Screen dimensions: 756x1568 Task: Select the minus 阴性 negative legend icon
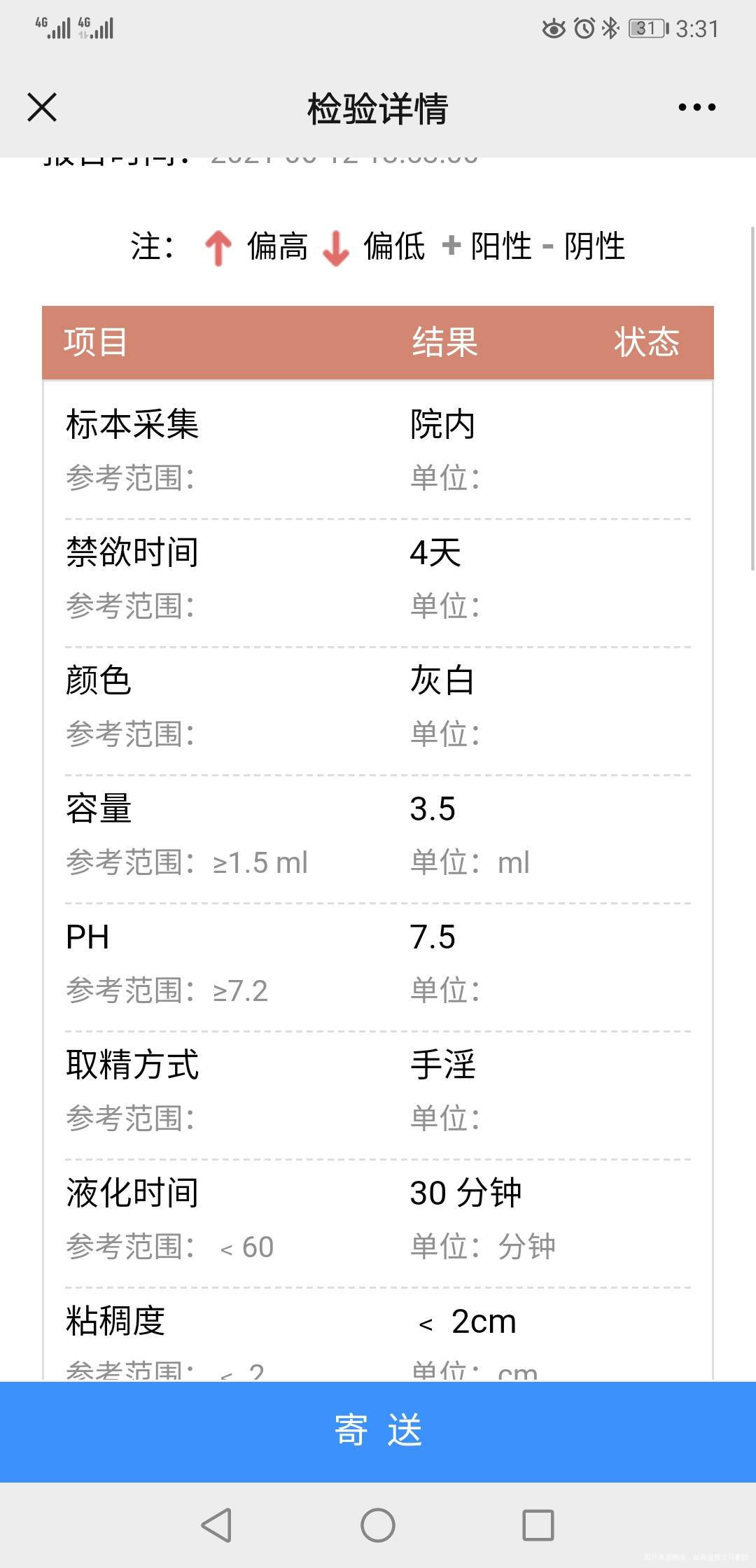pos(548,245)
